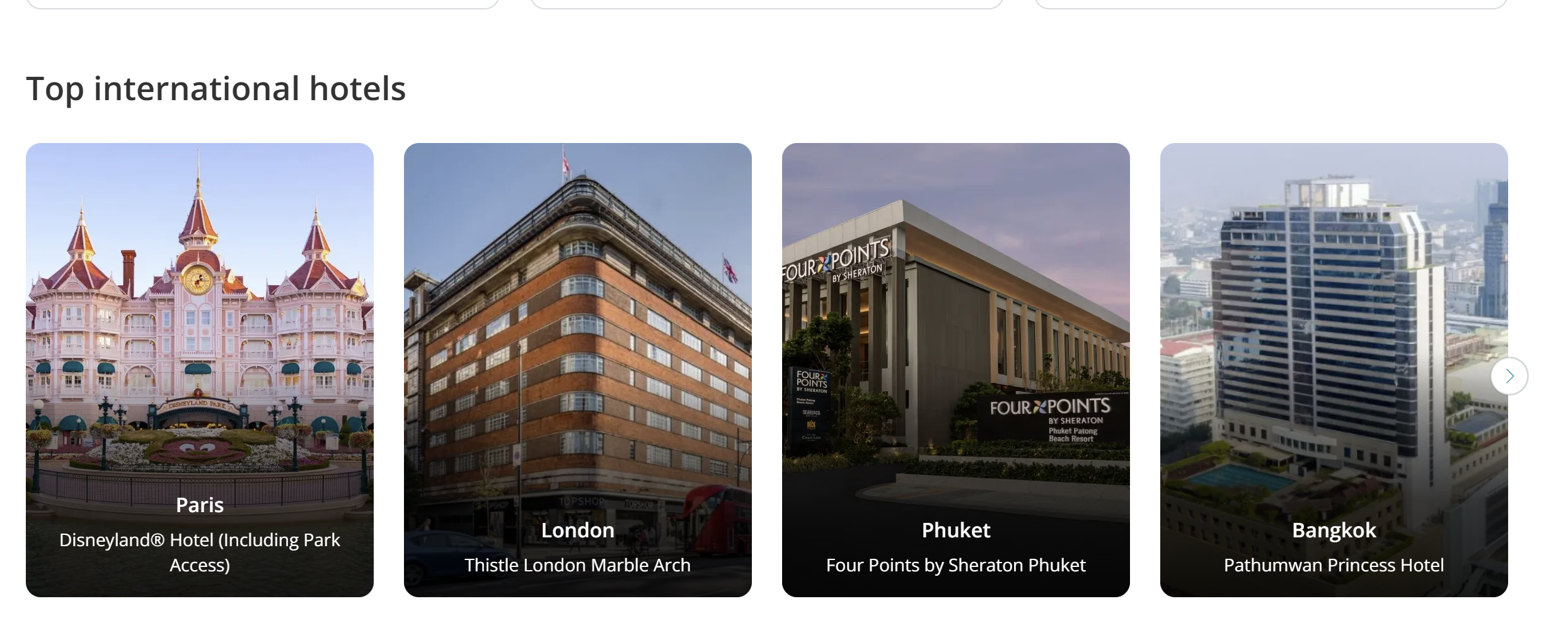Viewport: 1568px width, 635px height.
Task: Open Thistle London Marble Arch card
Action: pyautogui.click(x=577, y=370)
